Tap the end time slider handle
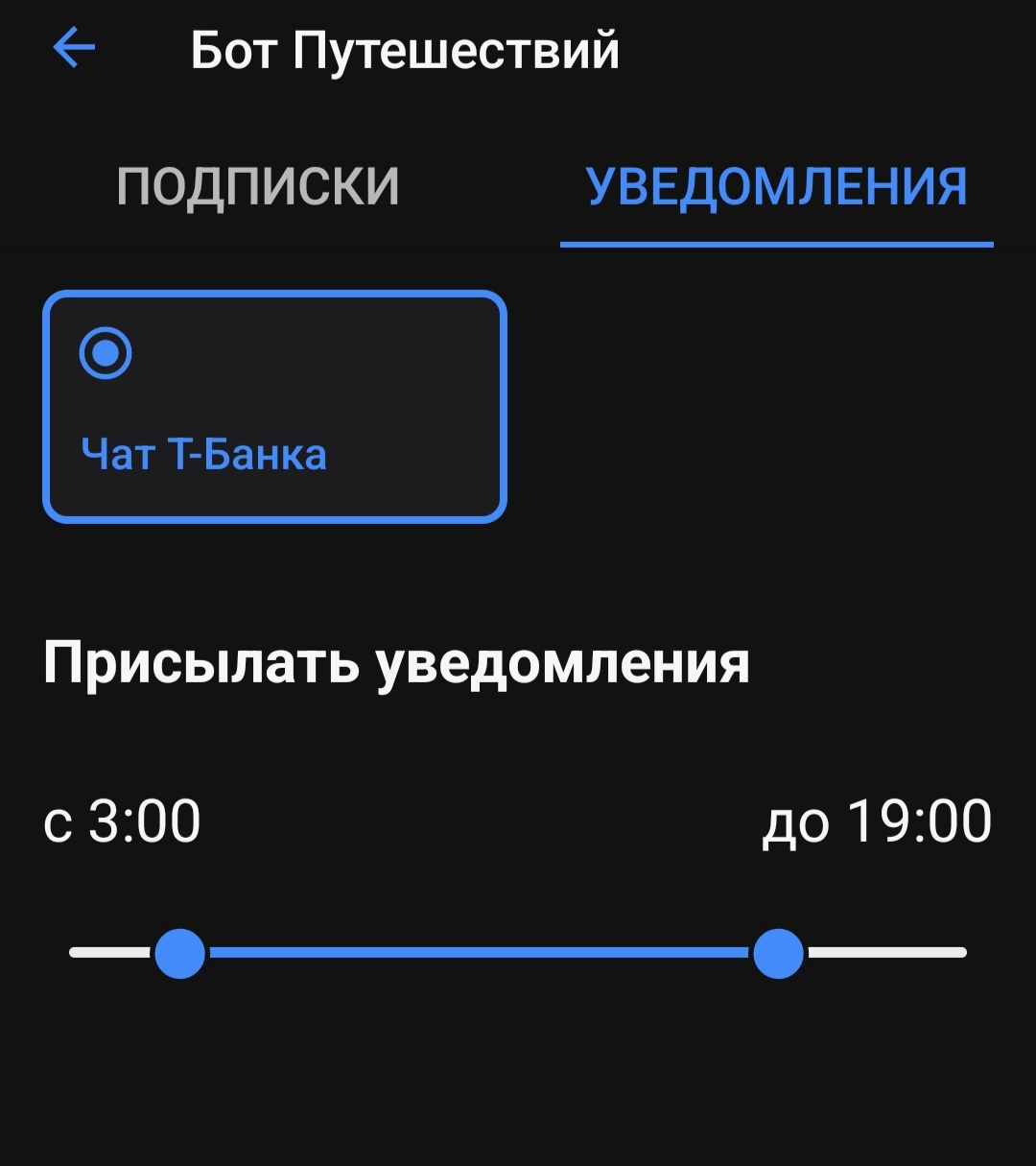This screenshot has height=1166, width=1036. 778,953
